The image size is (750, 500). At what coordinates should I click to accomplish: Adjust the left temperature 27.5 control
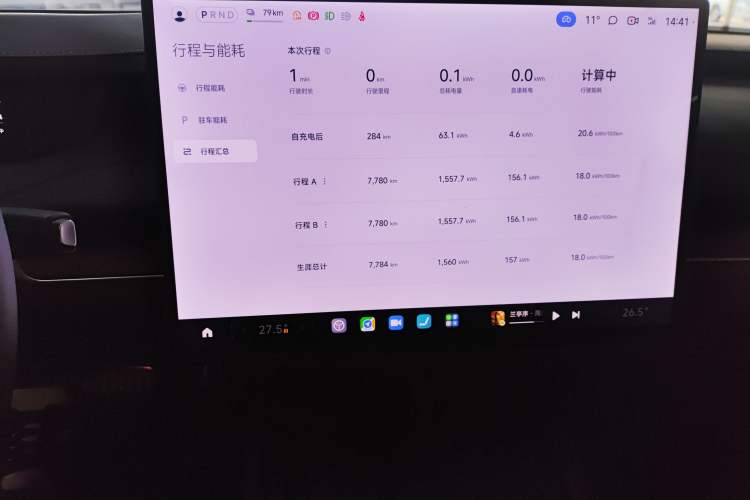tap(273, 329)
